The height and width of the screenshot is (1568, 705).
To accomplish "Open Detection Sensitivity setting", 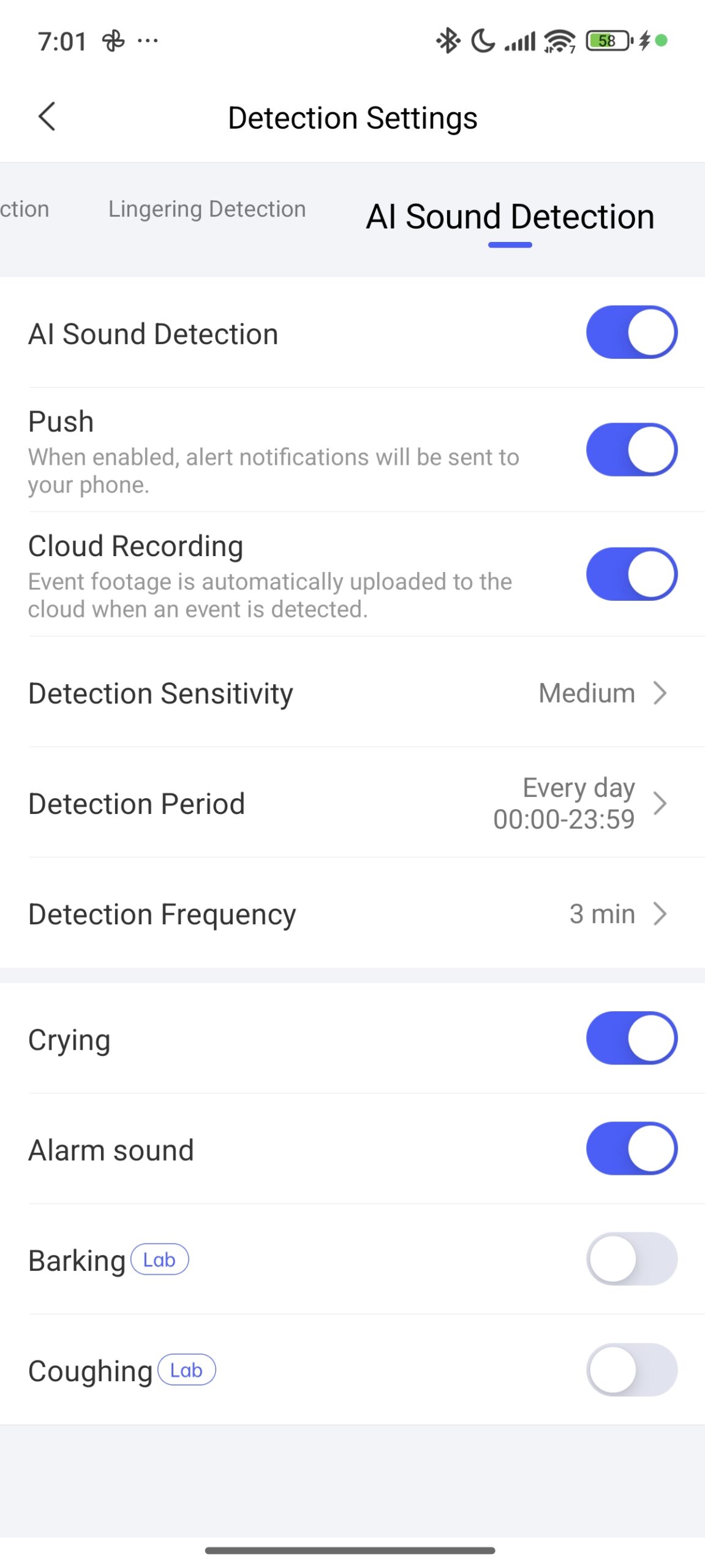I will [352, 693].
